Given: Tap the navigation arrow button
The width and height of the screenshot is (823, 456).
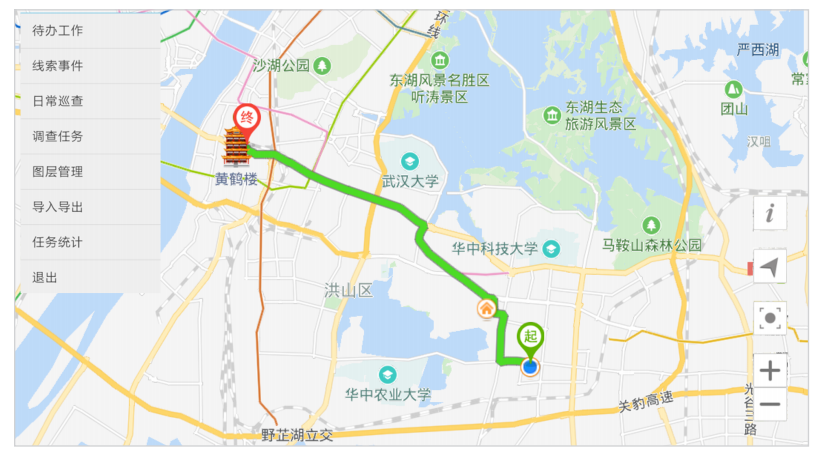Looking at the screenshot, I should [769, 266].
